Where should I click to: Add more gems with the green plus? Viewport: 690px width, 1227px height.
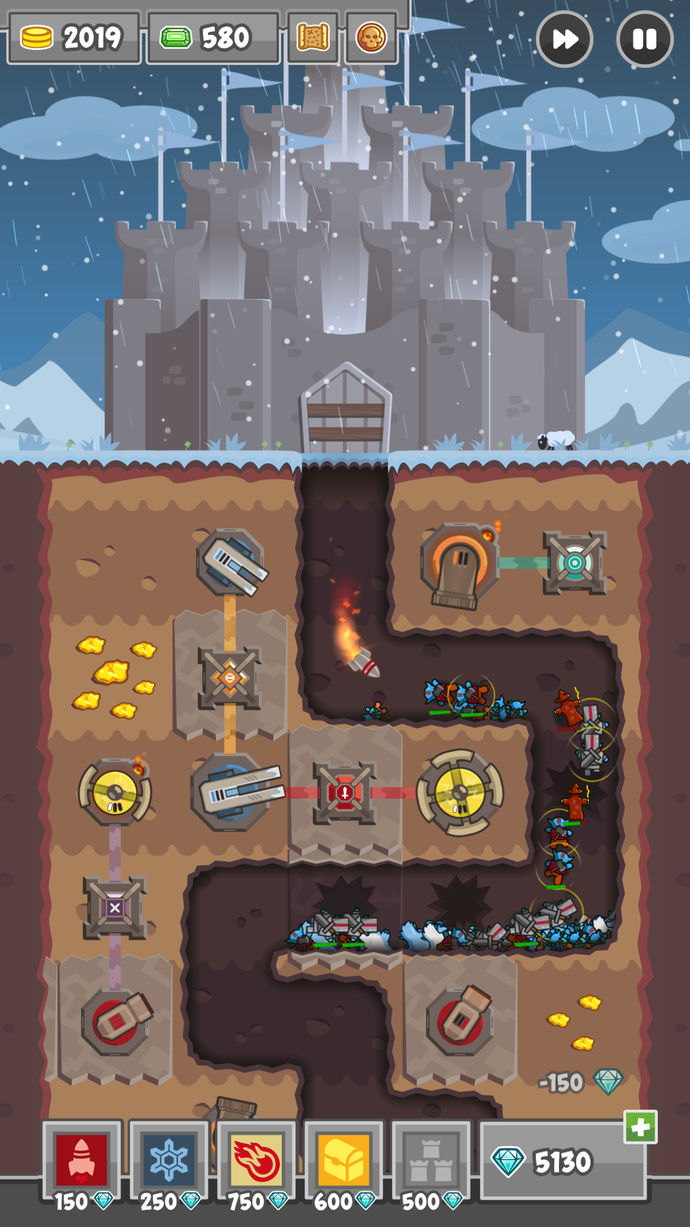pos(640,1127)
